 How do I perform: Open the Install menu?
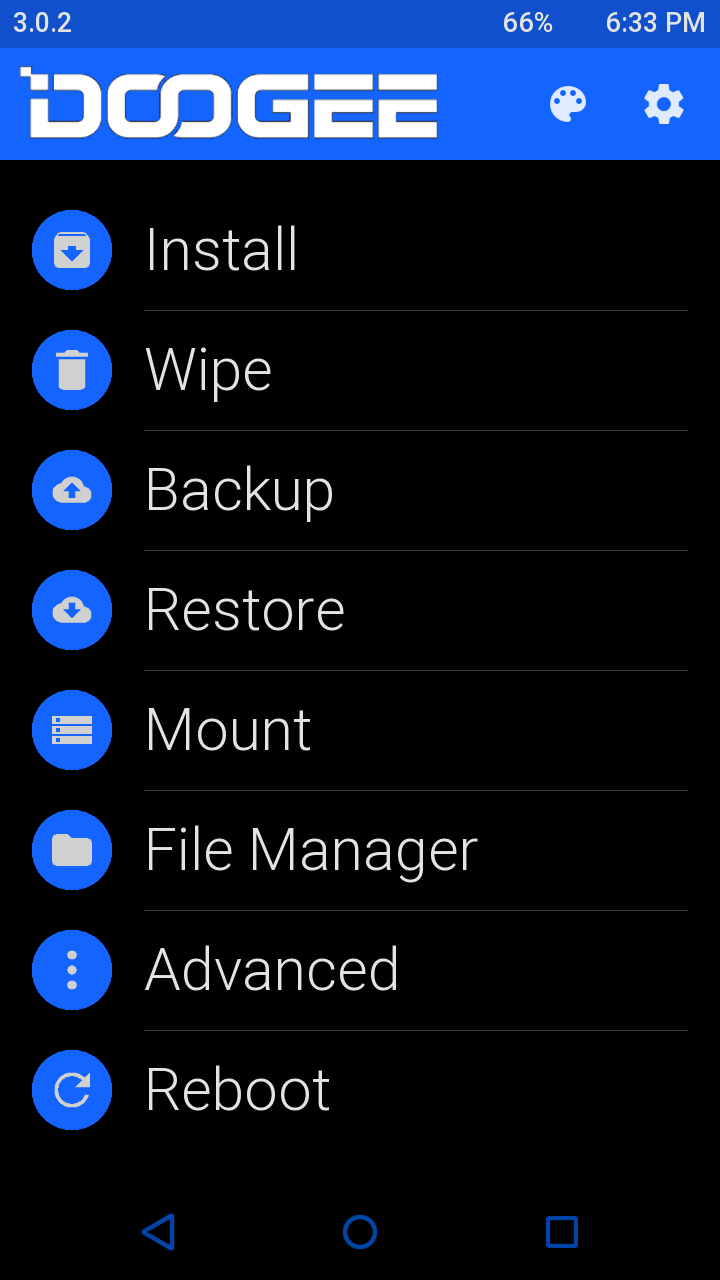pyautogui.click(x=221, y=250)
